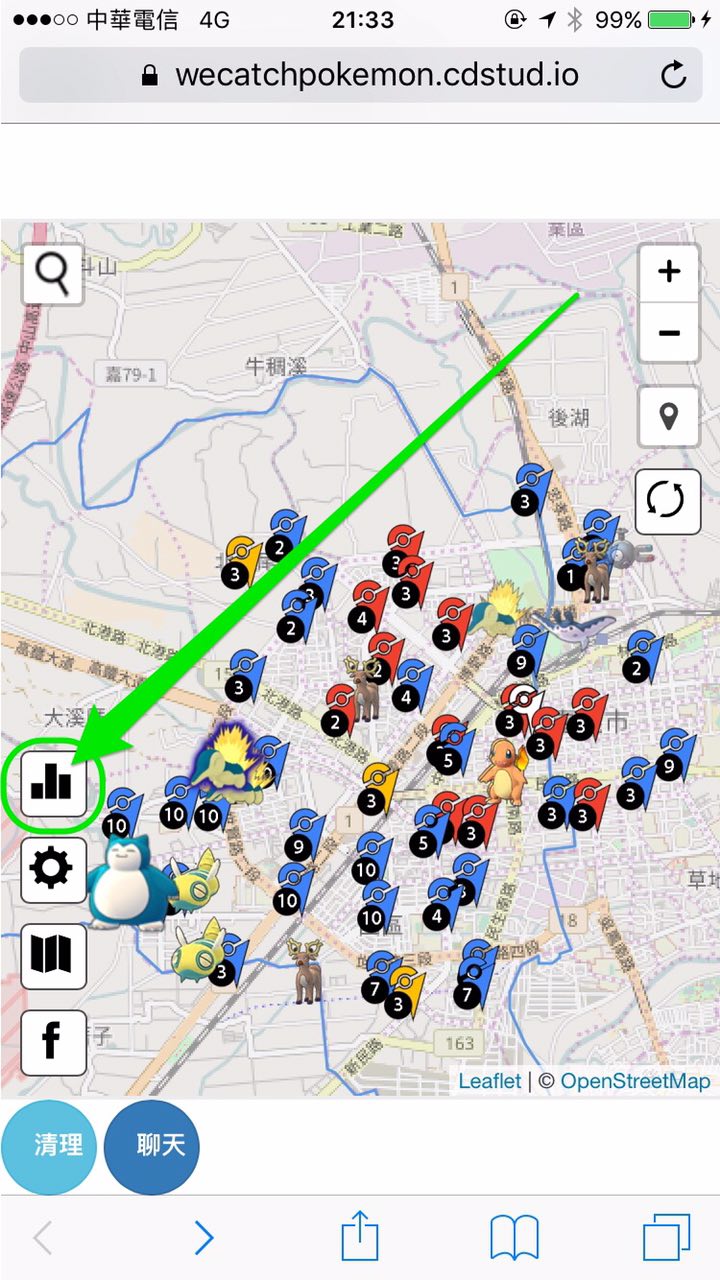Reload the page in Safari

[674, 75]
